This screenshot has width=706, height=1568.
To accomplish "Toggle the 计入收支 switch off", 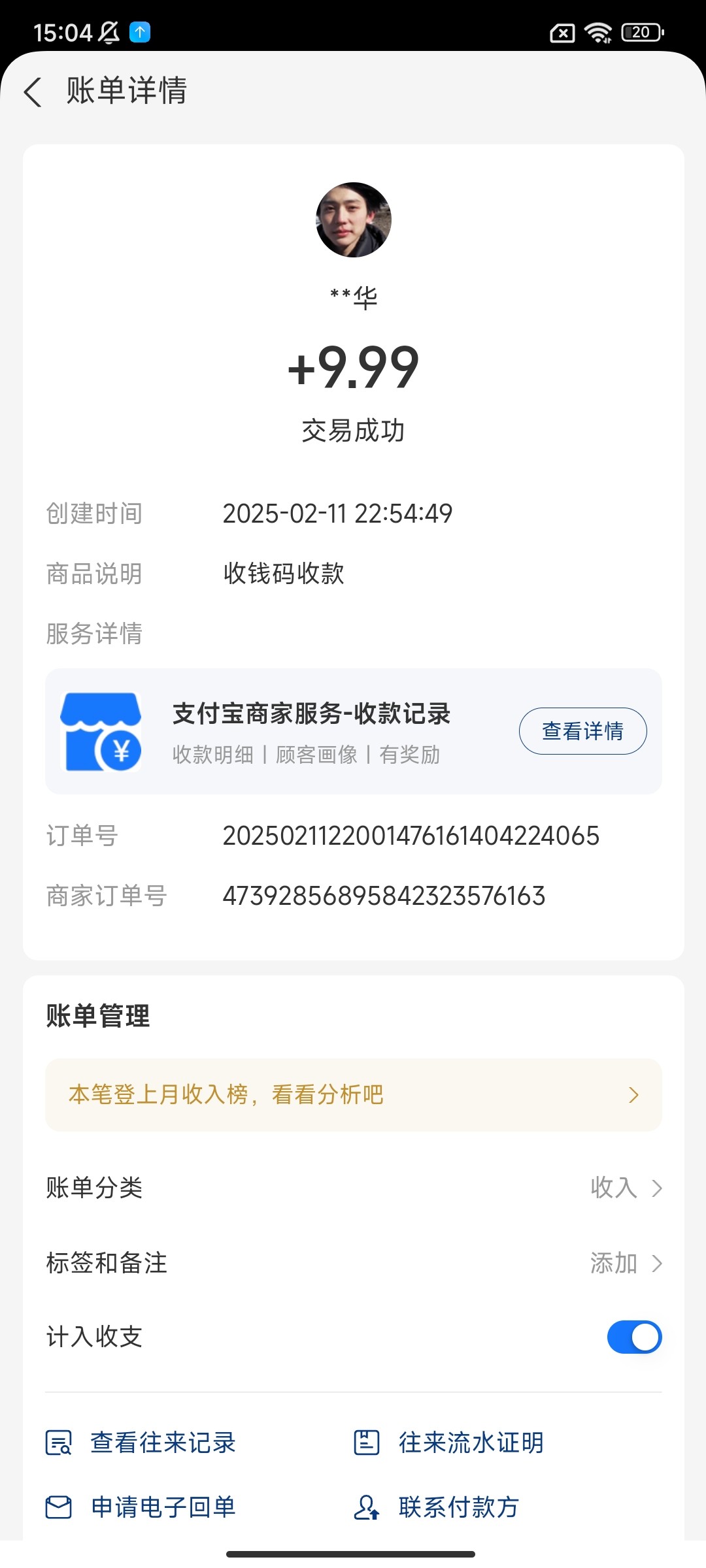I will (634, 1337).
